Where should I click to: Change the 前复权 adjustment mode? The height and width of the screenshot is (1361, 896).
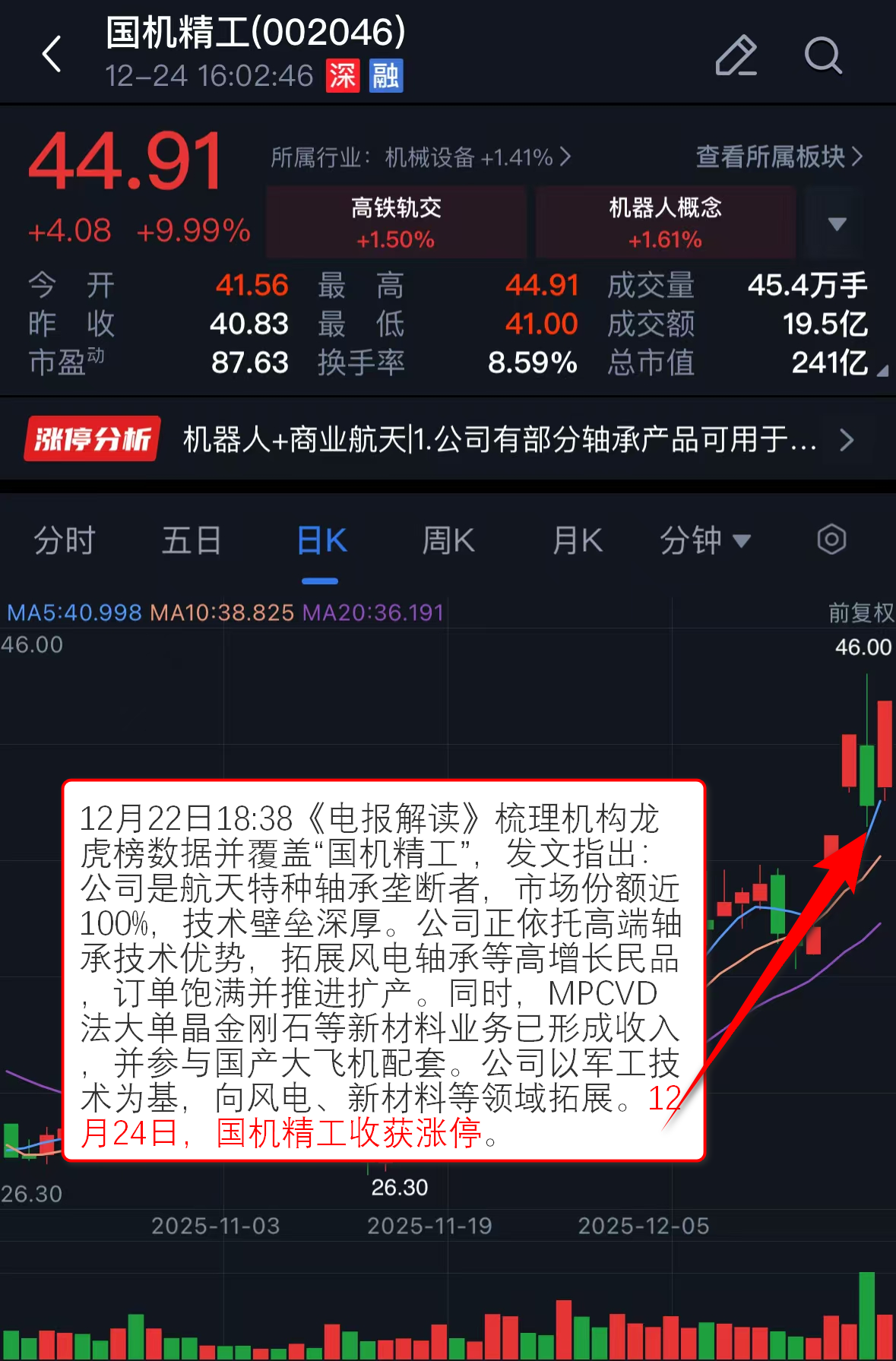pyautogui.click(x=860, y=612)
